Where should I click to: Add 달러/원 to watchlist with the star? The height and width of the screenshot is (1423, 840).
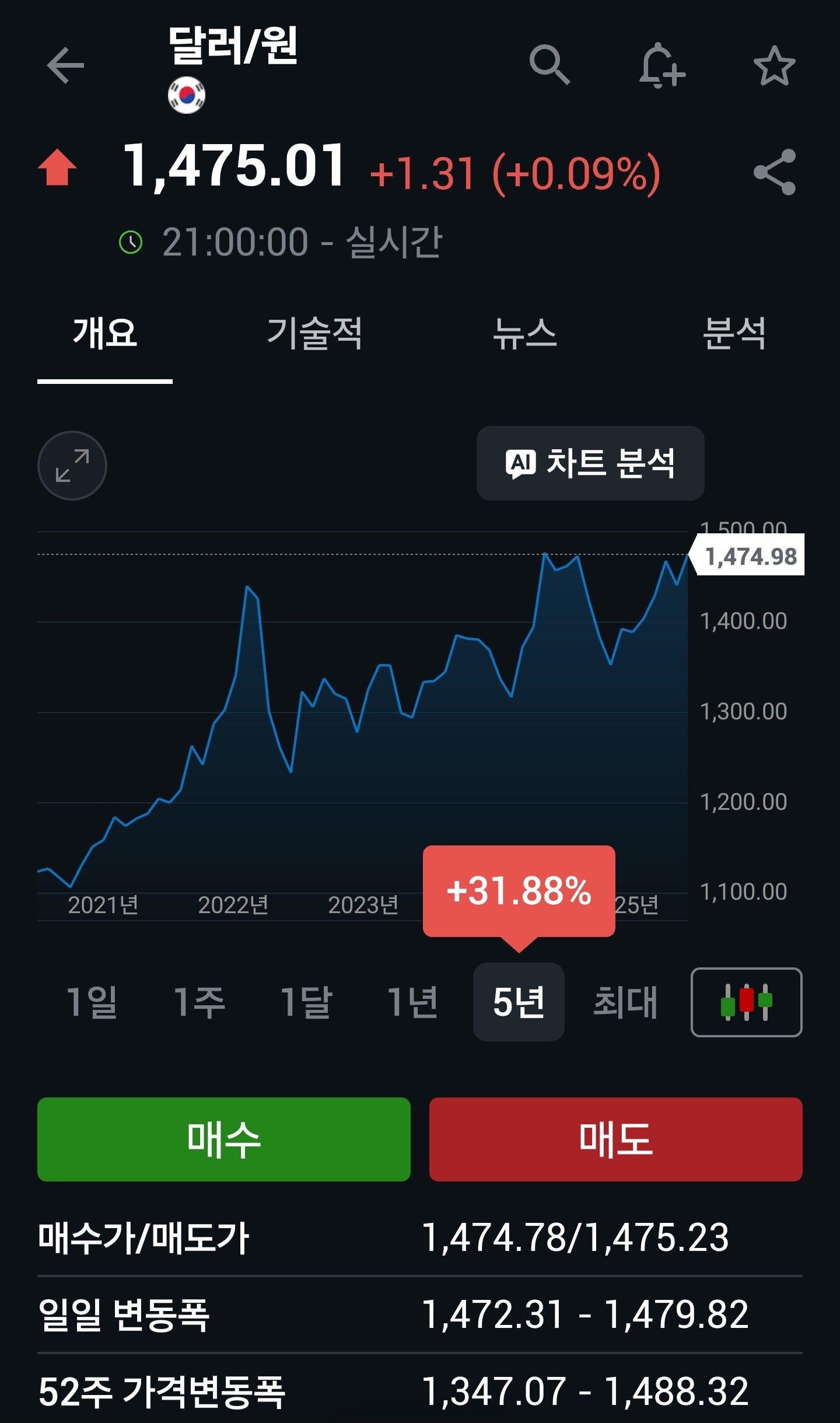pos(774,66)
